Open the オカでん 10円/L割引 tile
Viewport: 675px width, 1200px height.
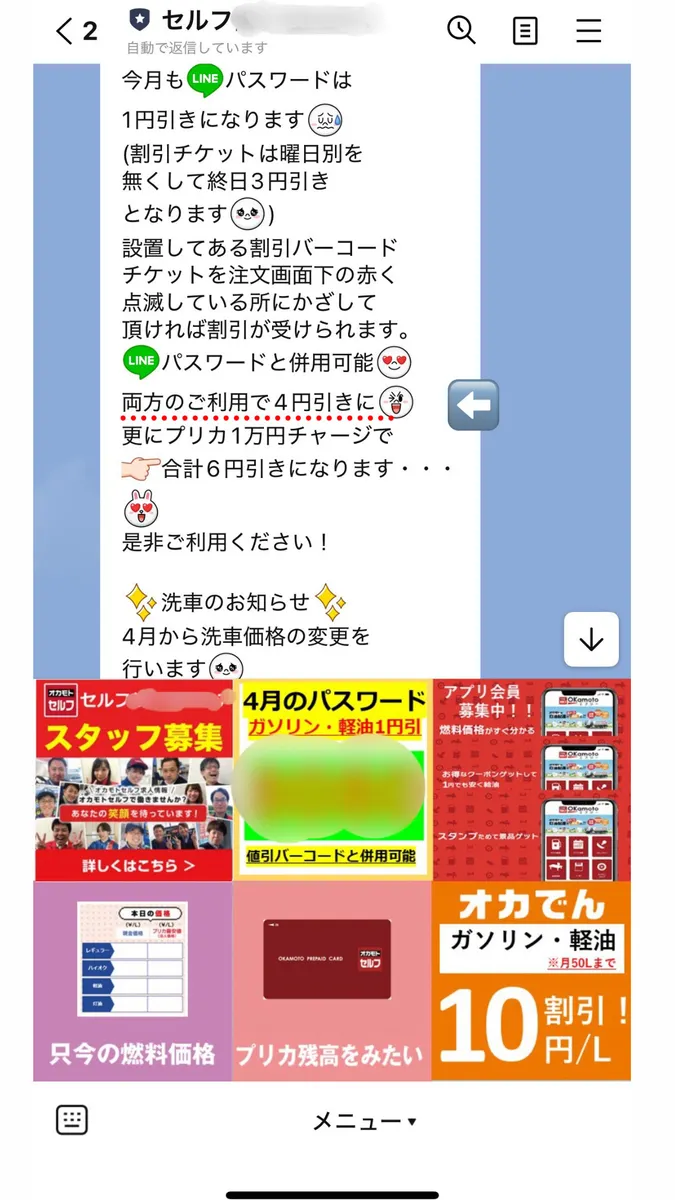pos(531,980)
